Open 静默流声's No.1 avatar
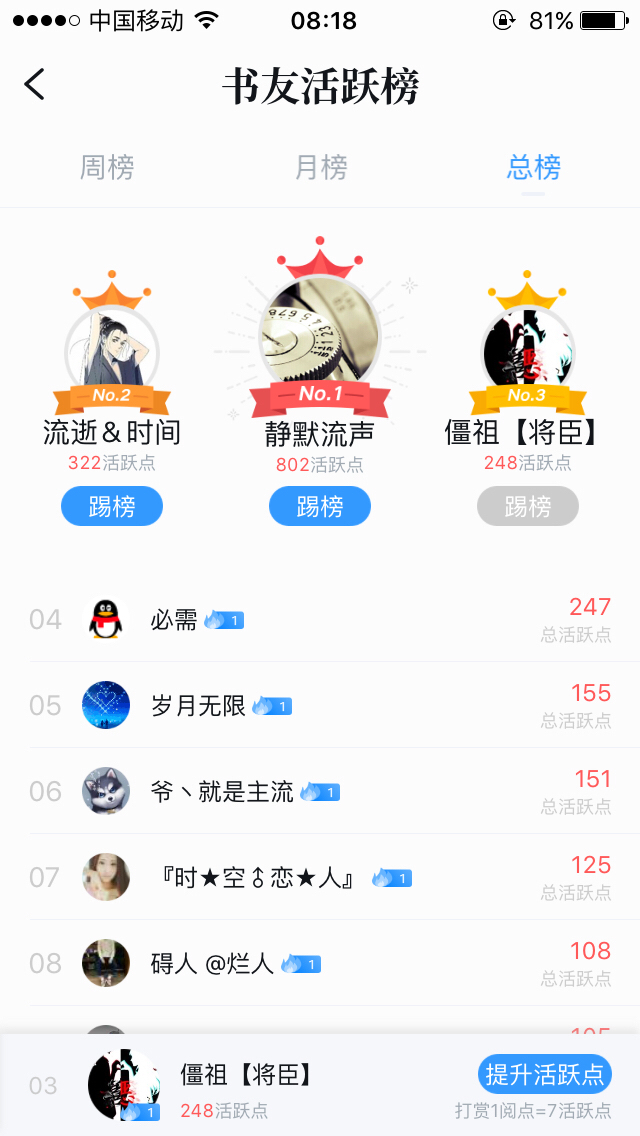 point(320,330)
